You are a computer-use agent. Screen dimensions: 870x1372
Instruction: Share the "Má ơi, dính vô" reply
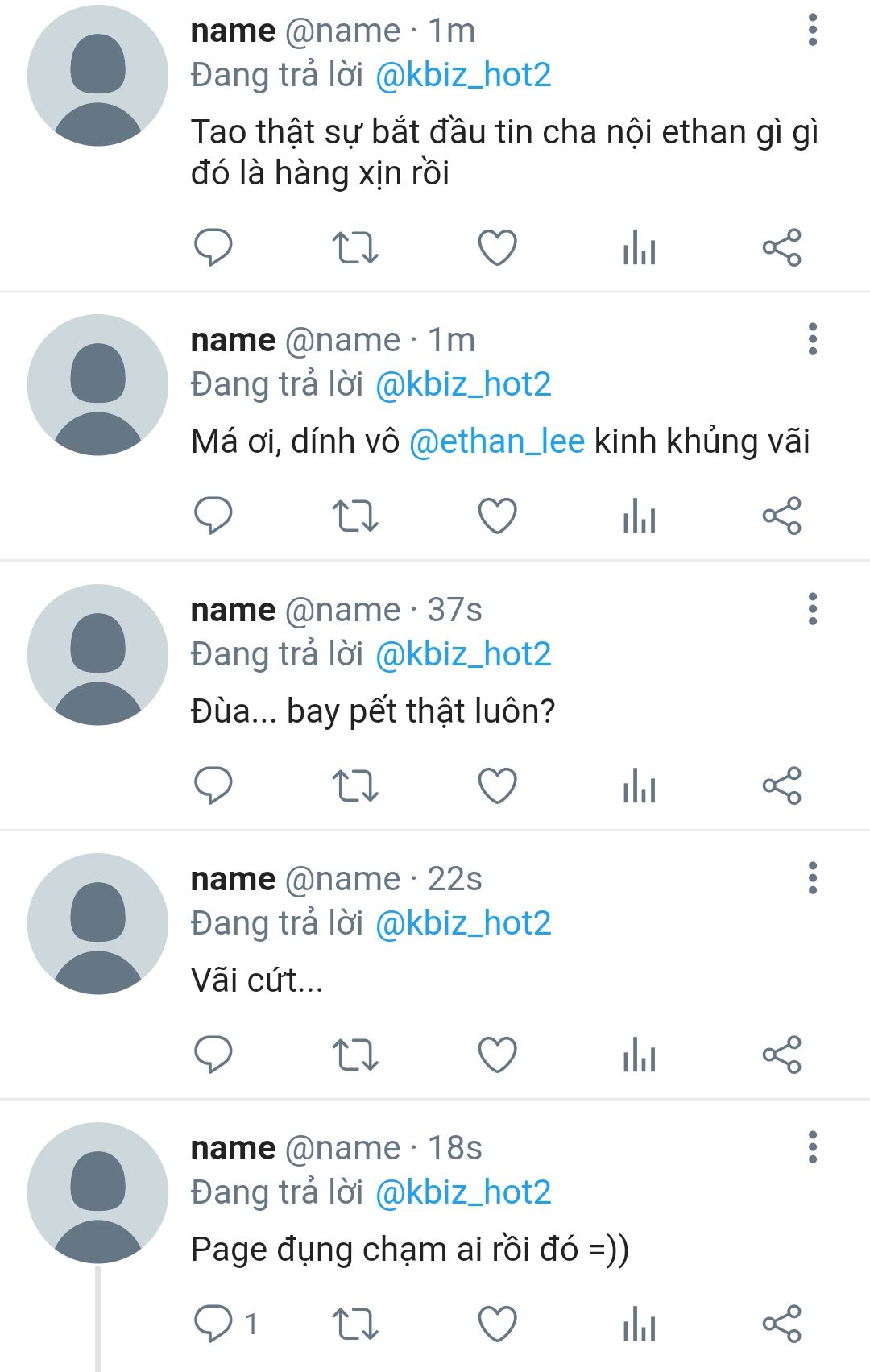781,516
